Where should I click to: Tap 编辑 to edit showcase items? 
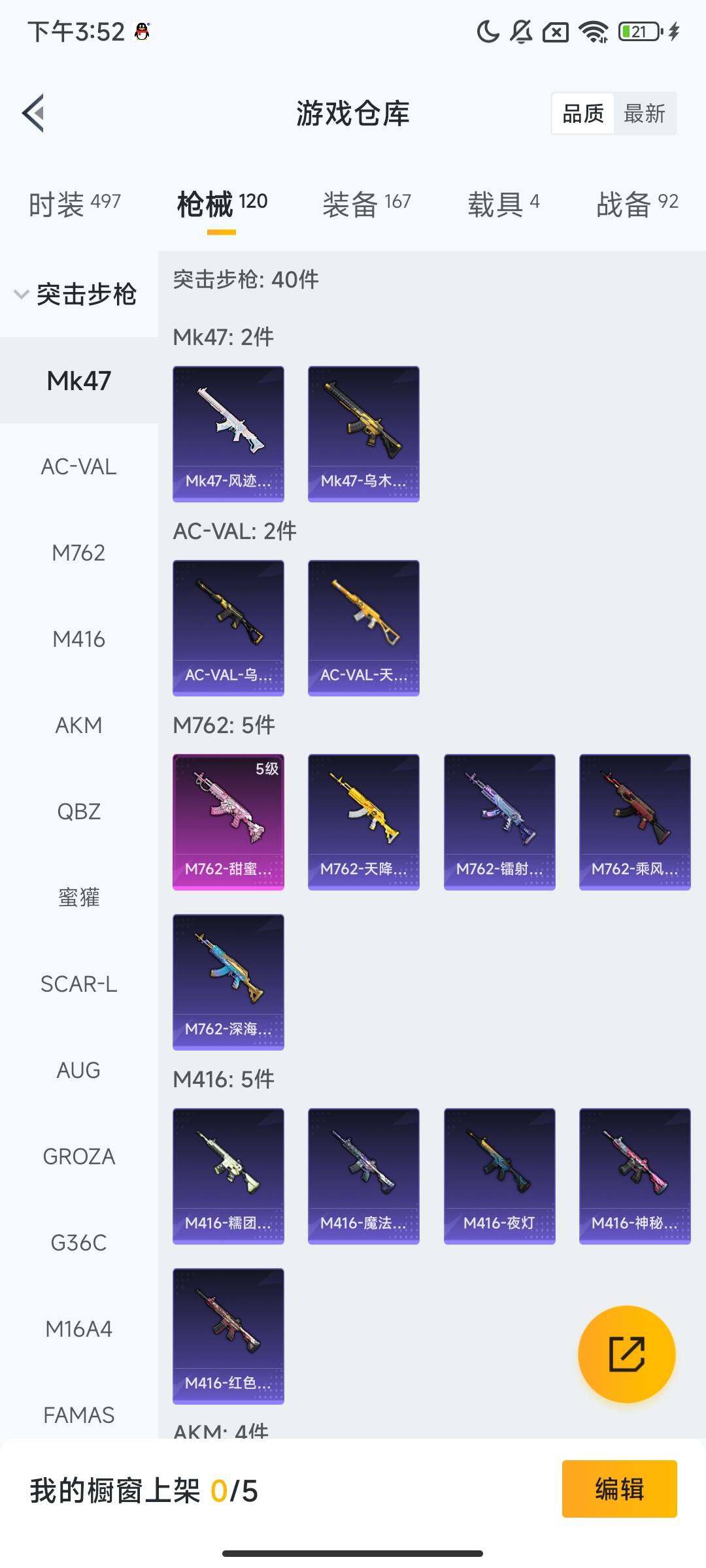point(619,1489)
